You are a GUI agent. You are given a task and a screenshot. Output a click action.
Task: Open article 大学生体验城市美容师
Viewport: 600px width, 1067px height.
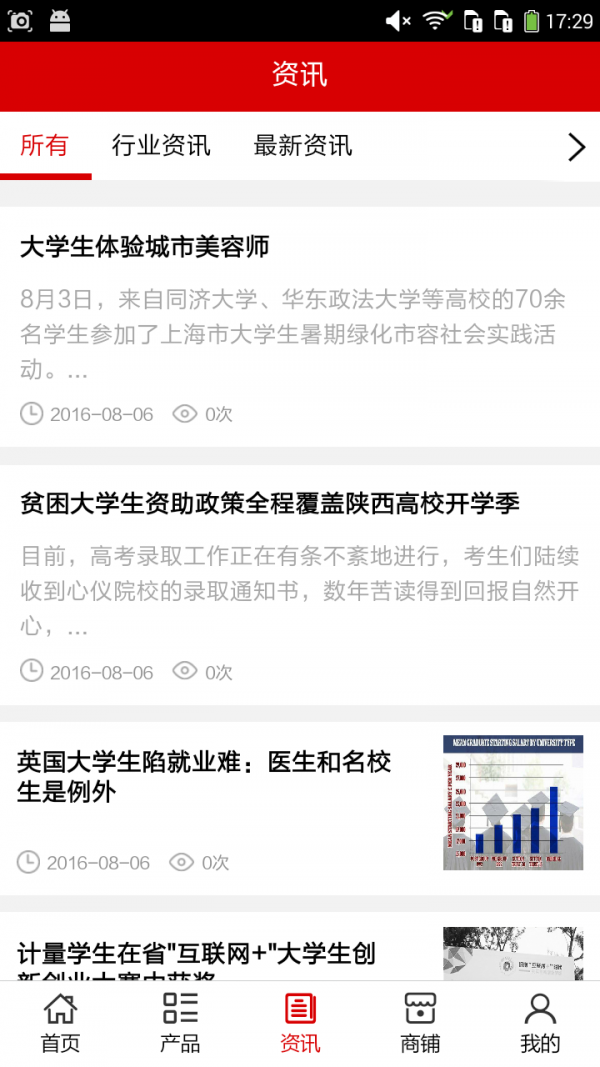pos(145,247)
